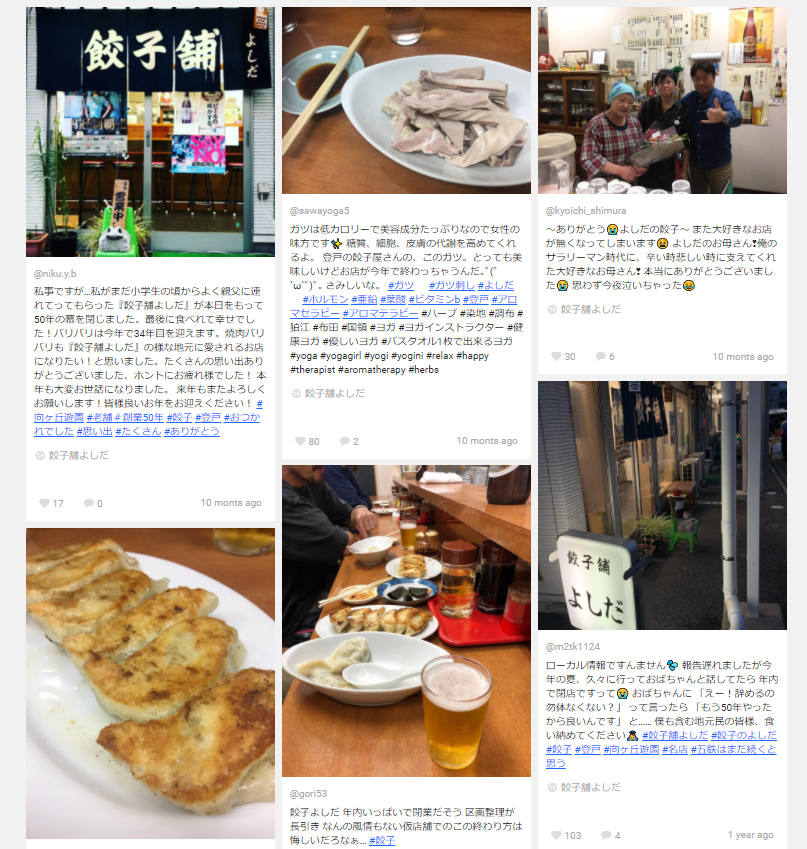The height and width of the screenshot is (849, 807).
Task: Open m2tk1124's alley signboard photo
Action: [x=662, y=504]
